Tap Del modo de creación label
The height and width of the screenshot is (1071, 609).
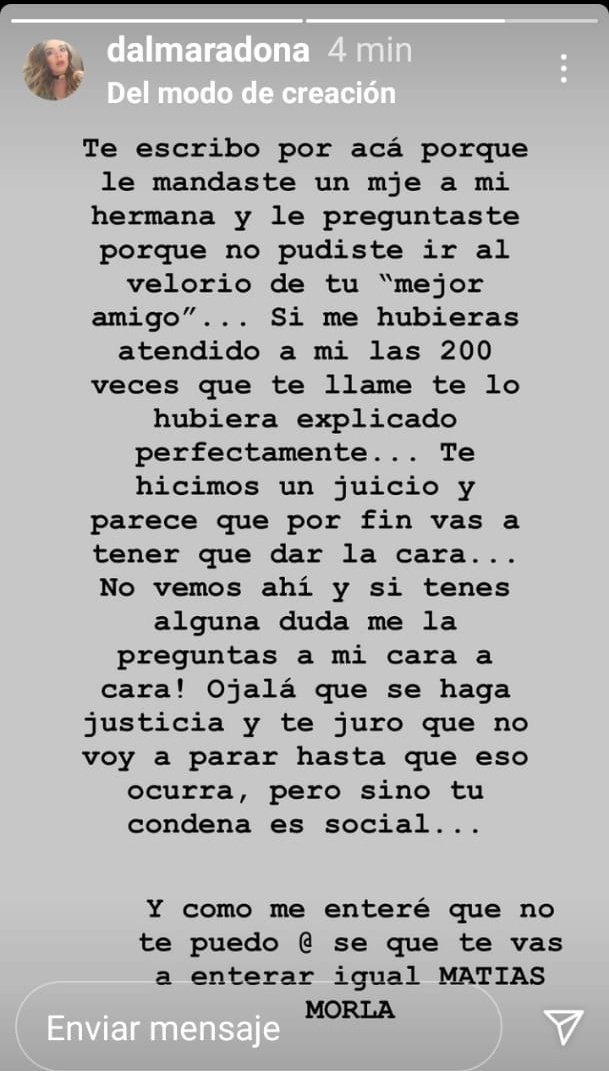click(251, 93)
